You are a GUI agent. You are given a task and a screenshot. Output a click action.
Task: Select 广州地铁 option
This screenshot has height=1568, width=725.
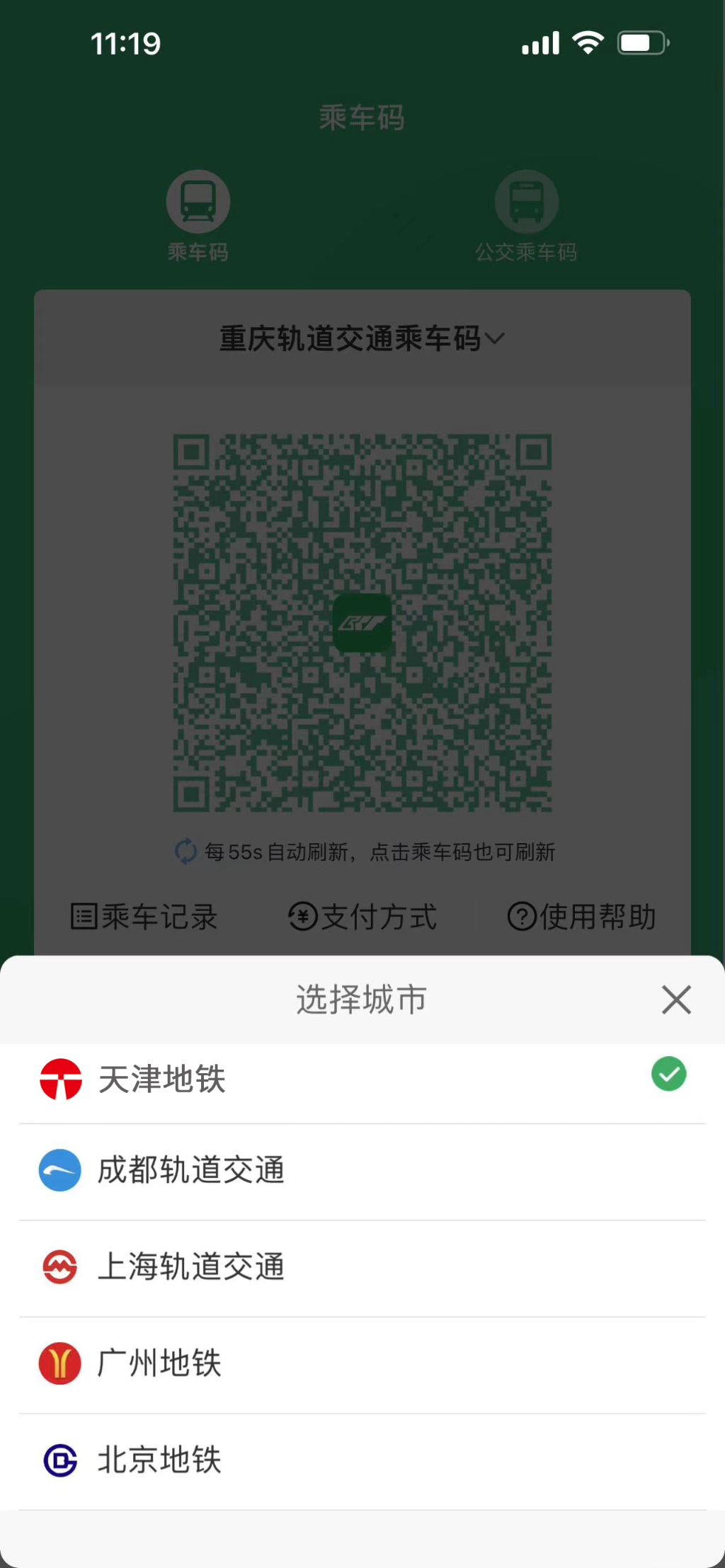(x=160, y=1363)
